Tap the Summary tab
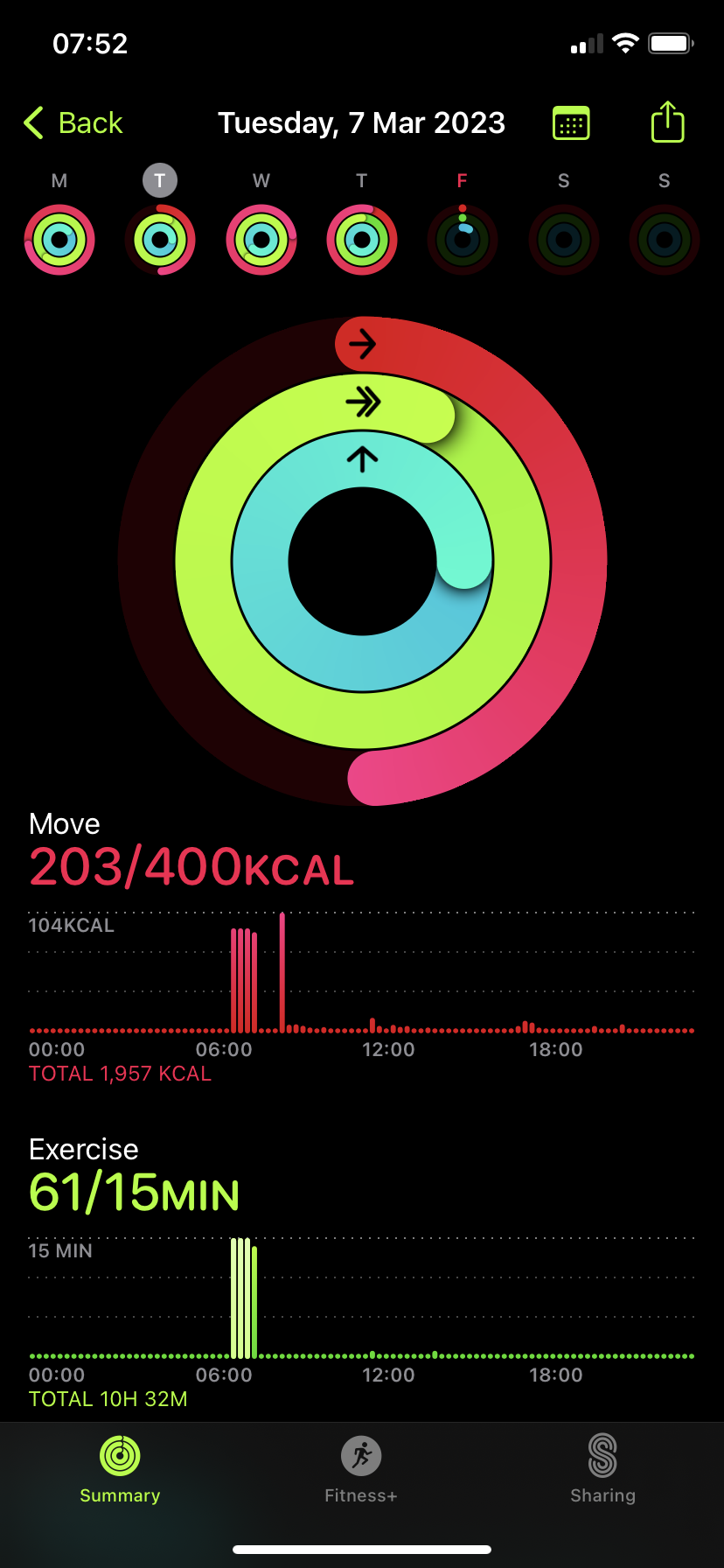Screen dimensions: 724x1568 (120, 1470)
